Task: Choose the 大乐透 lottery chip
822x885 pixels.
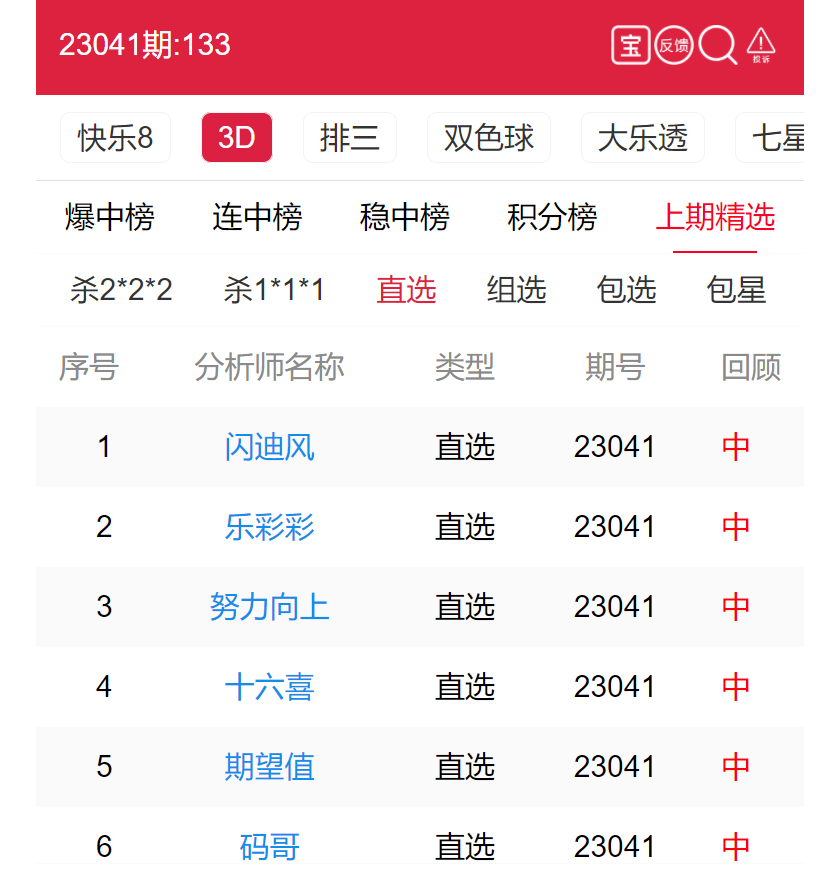Action: [643, 138]
